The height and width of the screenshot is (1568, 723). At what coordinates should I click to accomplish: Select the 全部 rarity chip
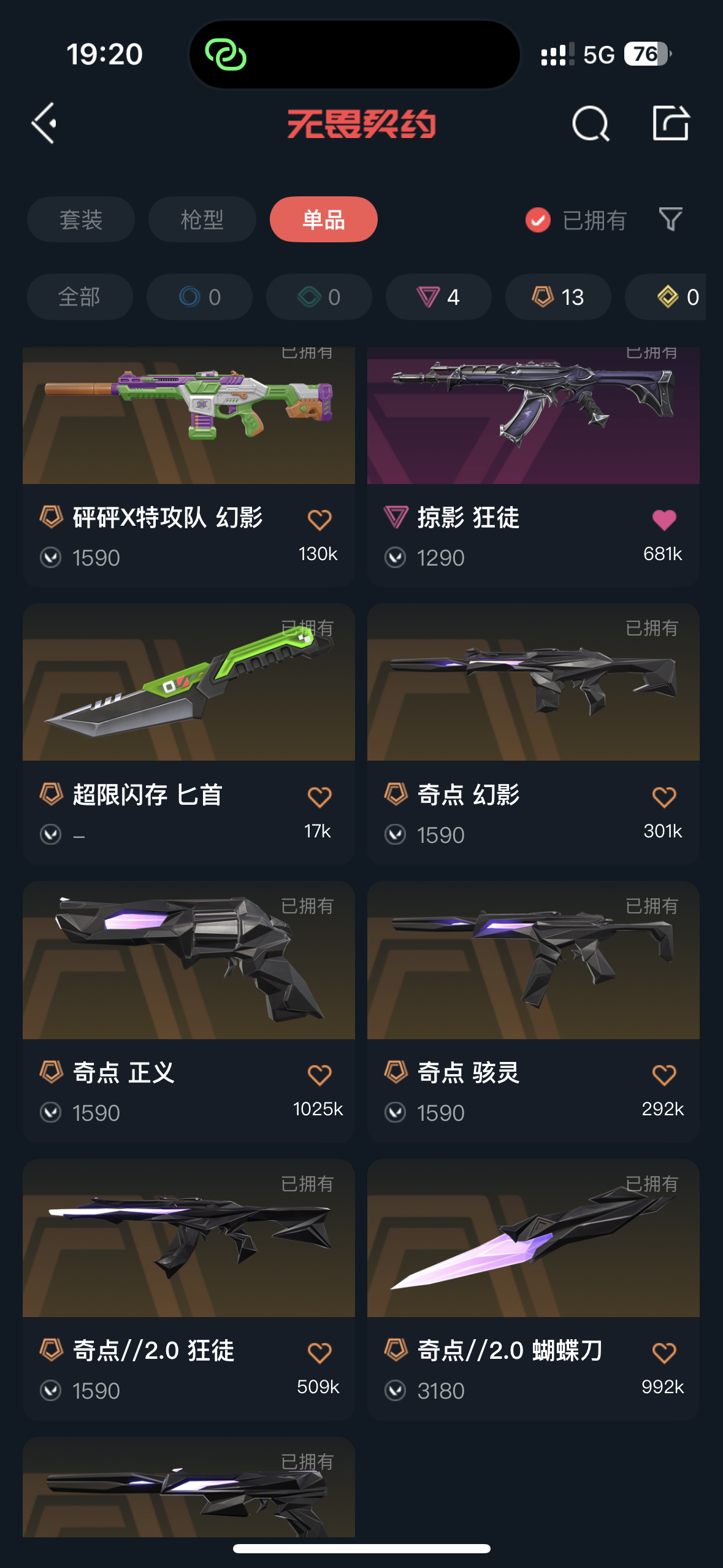coord(80,297)
